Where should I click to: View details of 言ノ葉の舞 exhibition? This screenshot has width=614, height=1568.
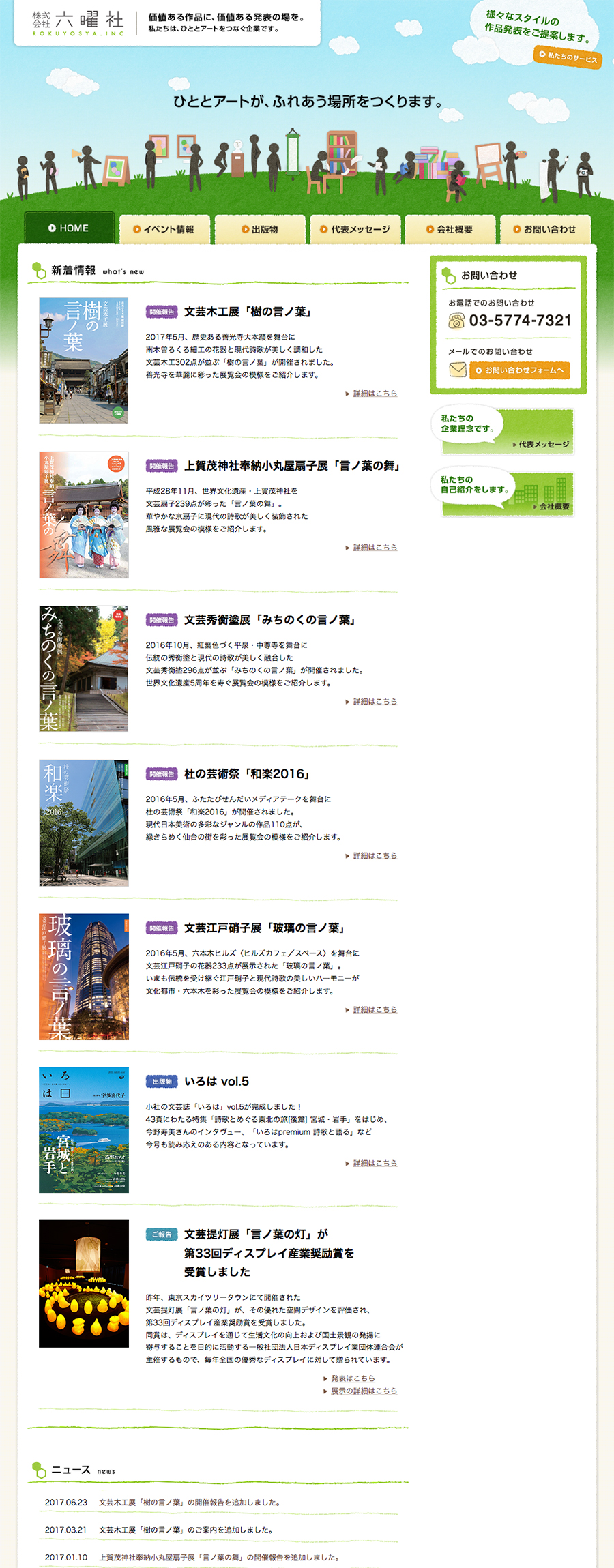(374, 548)
